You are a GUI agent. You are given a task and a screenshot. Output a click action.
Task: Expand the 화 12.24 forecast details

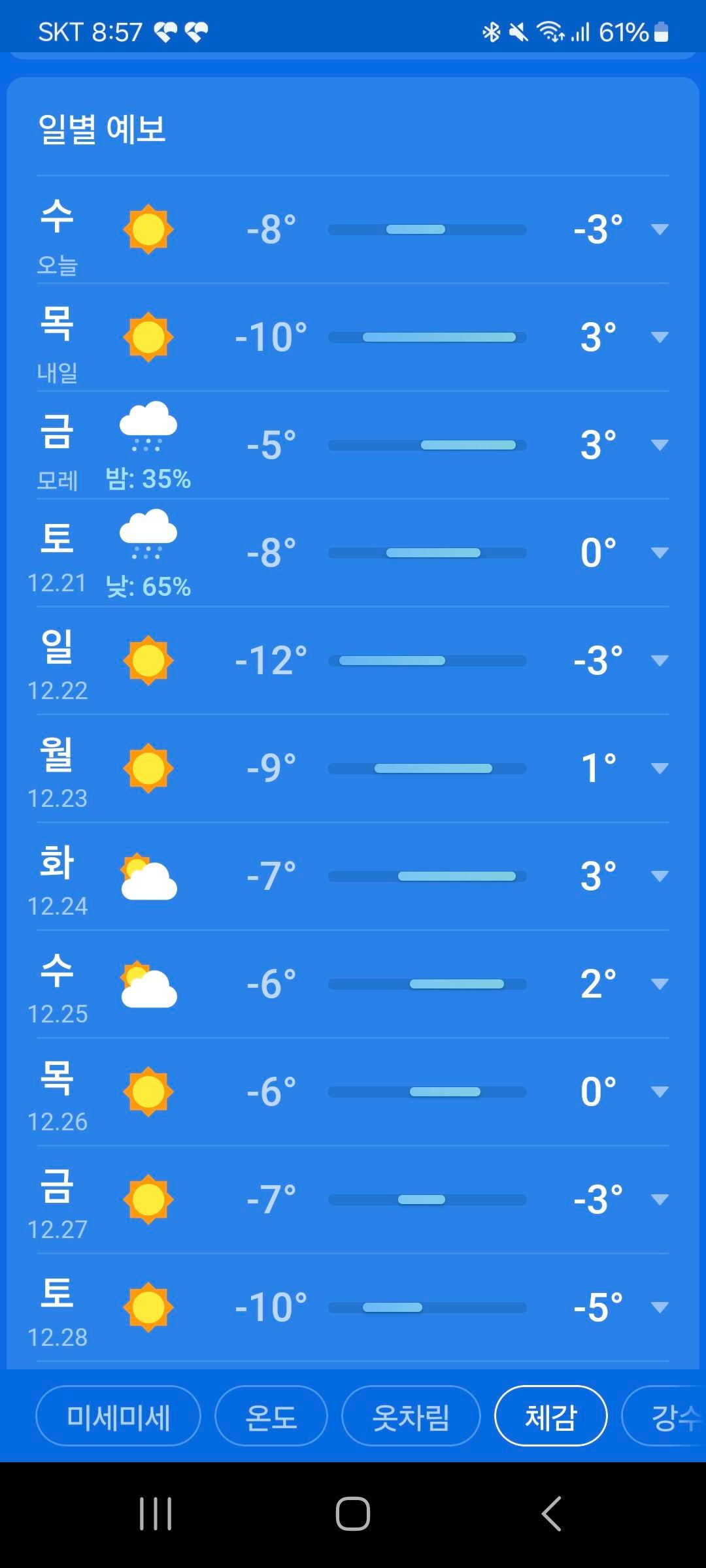(660, 876)
